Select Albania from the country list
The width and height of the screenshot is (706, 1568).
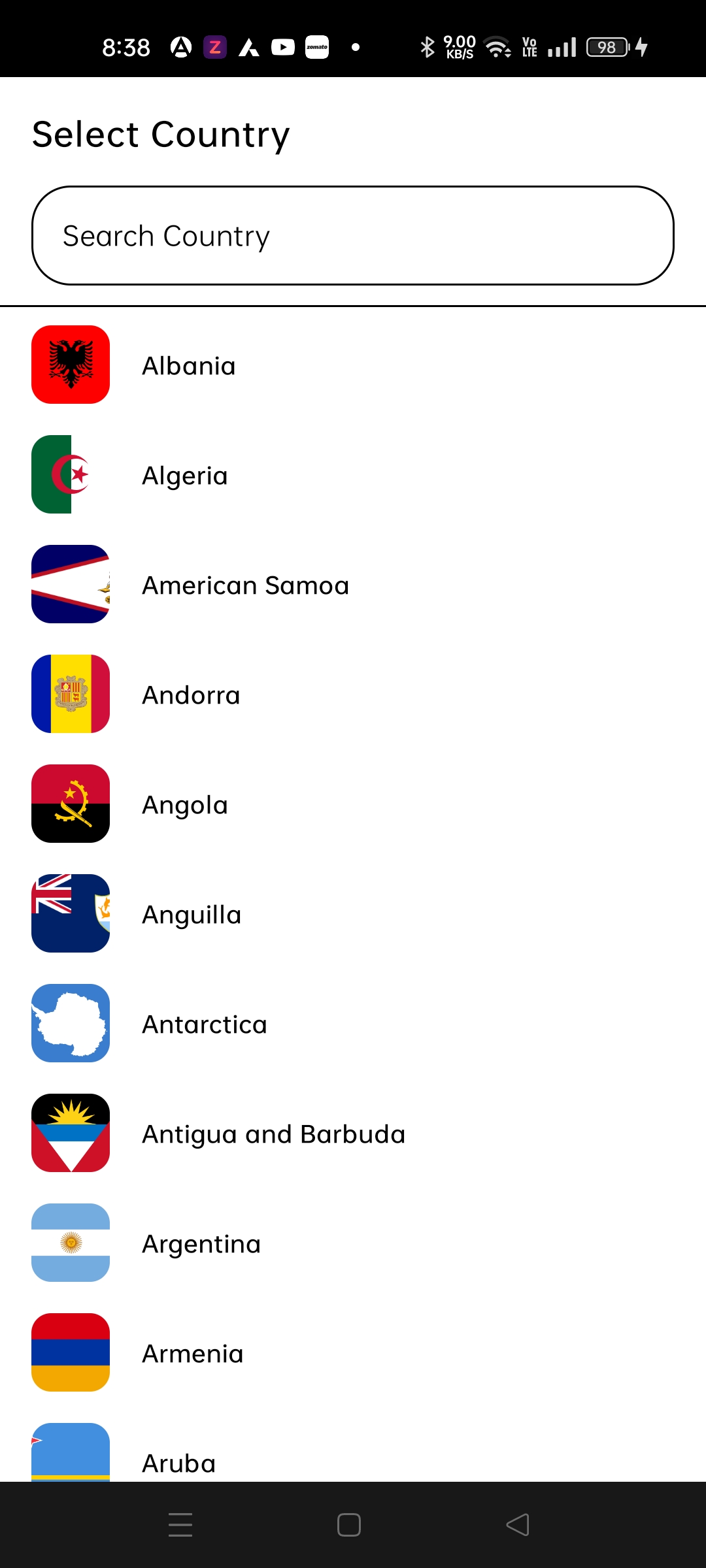tap(189, 366)
